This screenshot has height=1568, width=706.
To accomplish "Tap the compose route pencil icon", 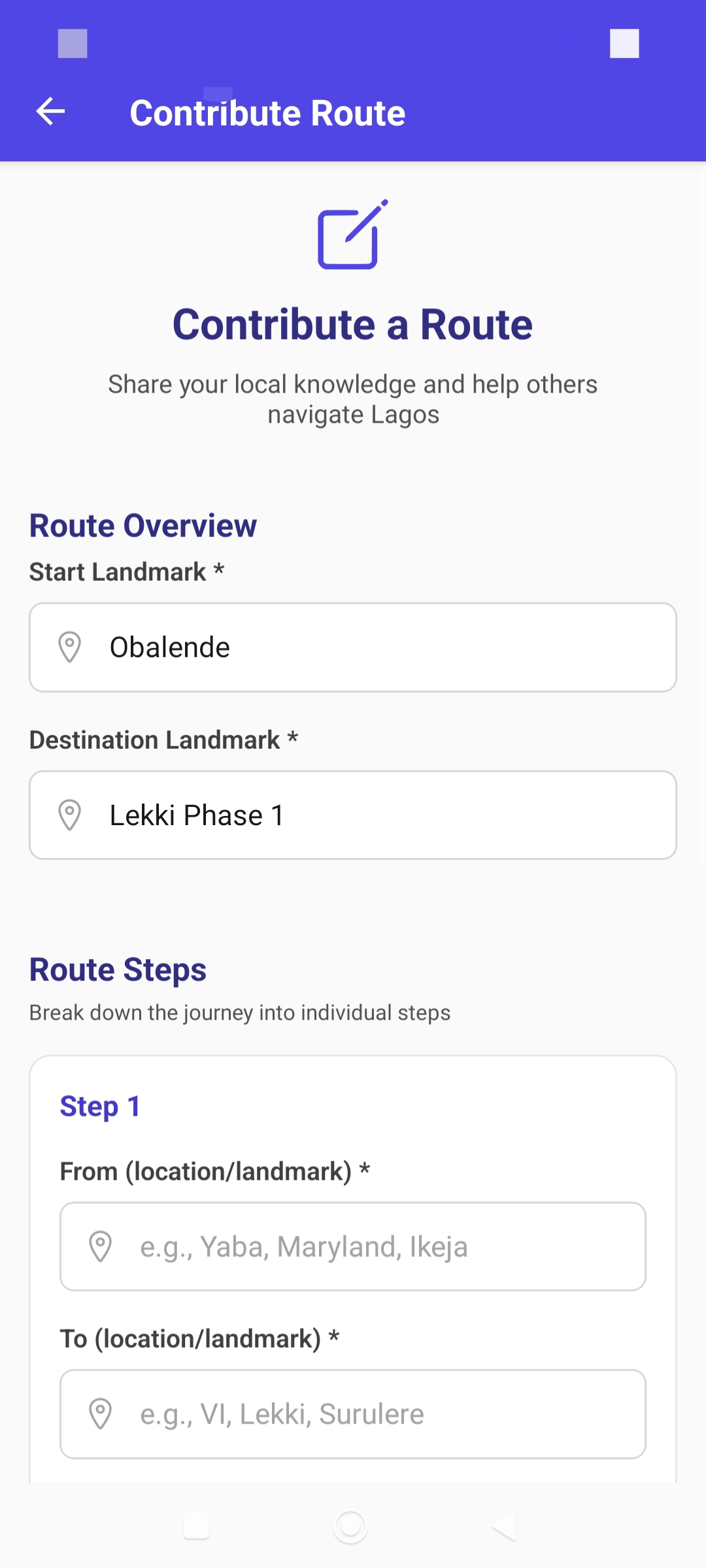I will (353, 237).
